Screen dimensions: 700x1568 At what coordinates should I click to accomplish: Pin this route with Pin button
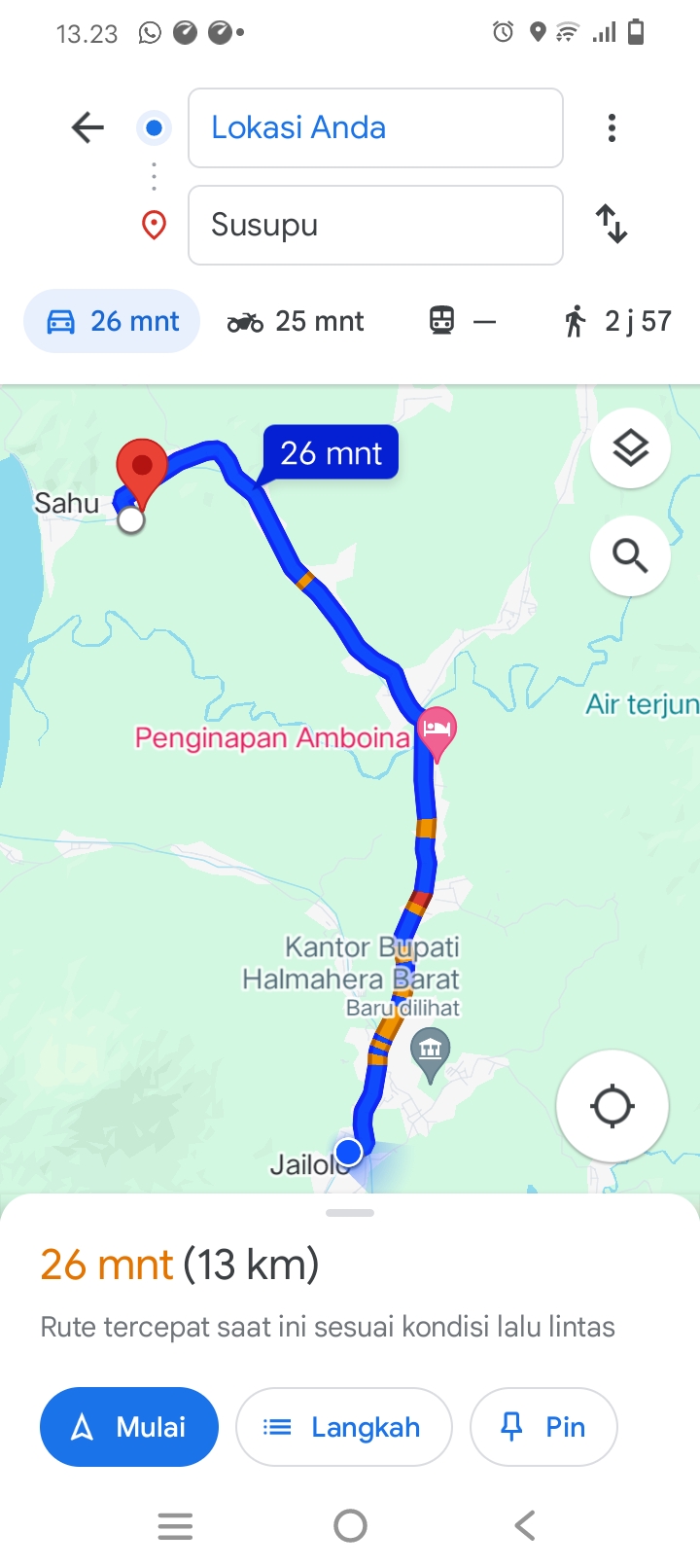click(543, 1427)
